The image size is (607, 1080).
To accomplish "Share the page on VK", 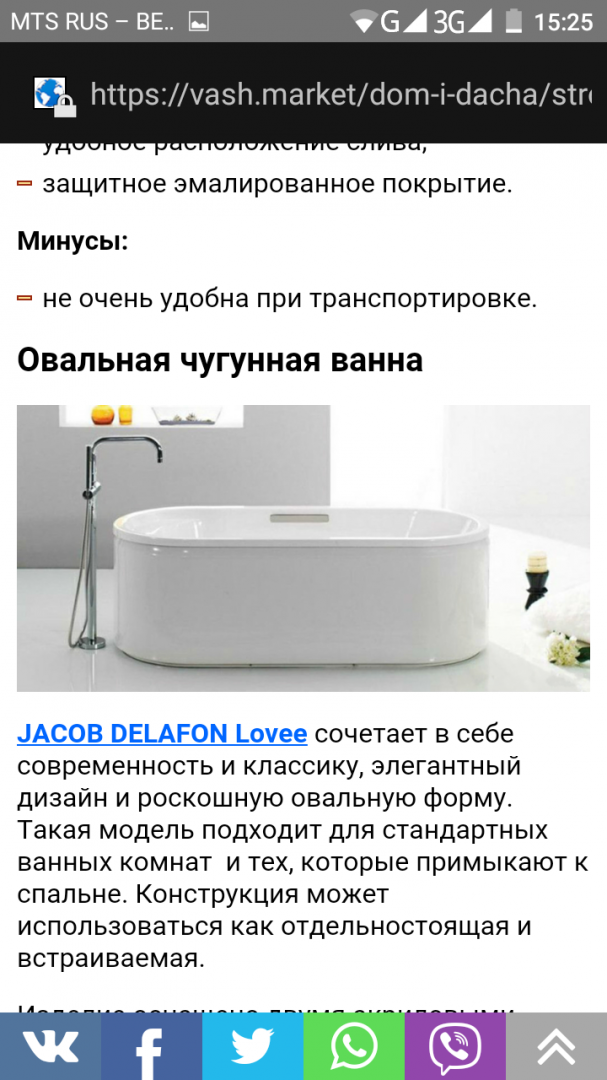I will click(50, 1047).
